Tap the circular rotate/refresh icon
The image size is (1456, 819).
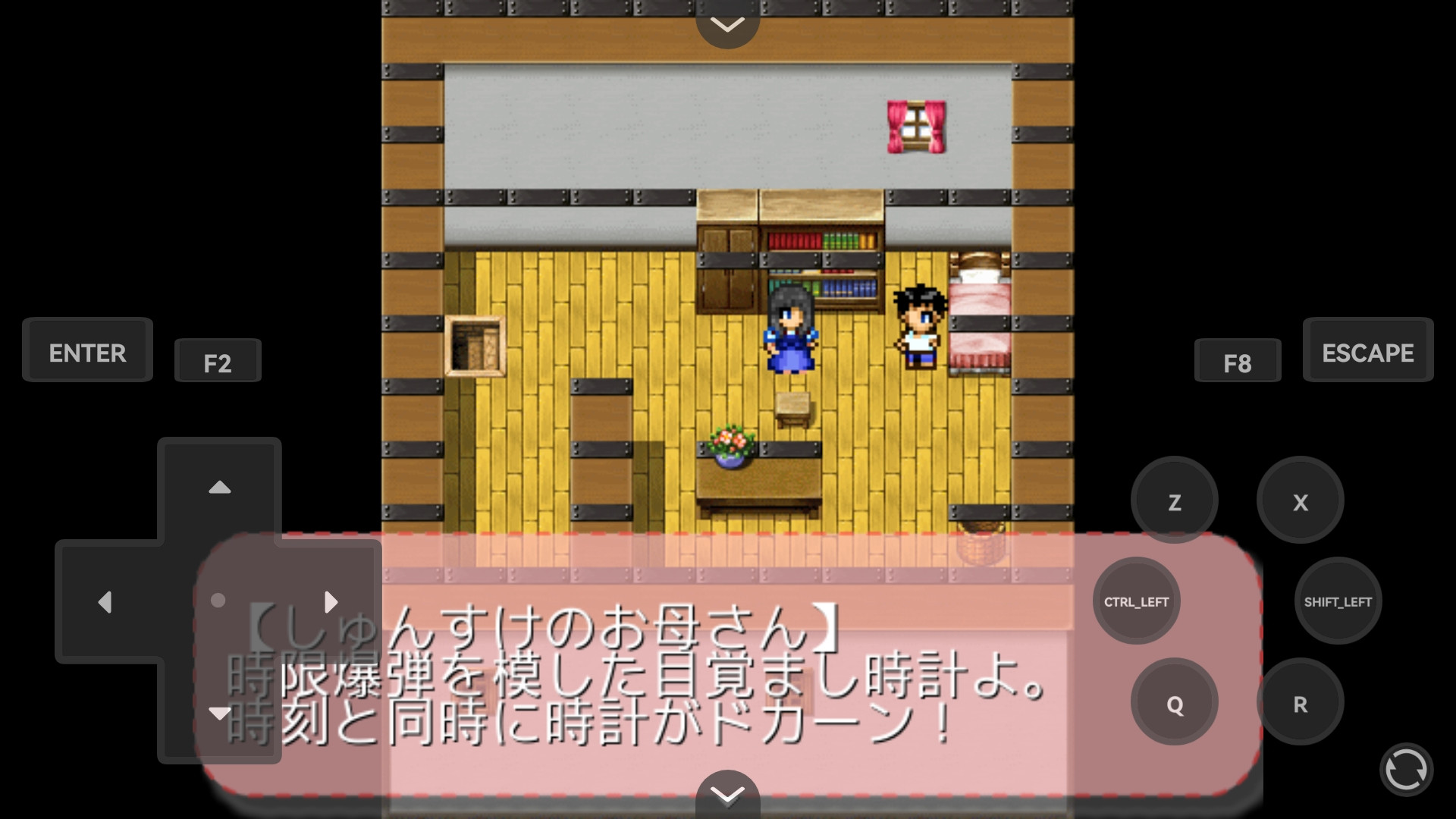coord(1405,770)
